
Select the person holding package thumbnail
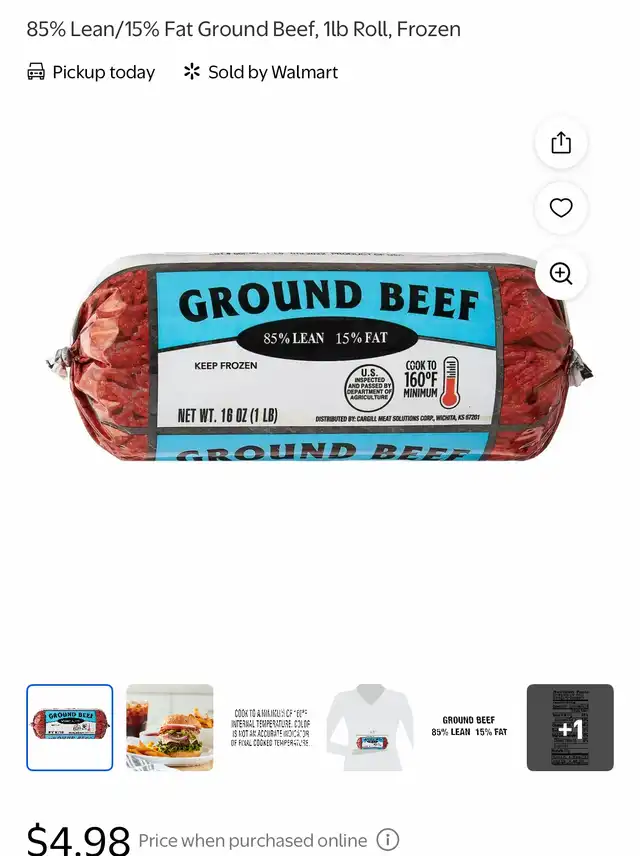point(370,727)
